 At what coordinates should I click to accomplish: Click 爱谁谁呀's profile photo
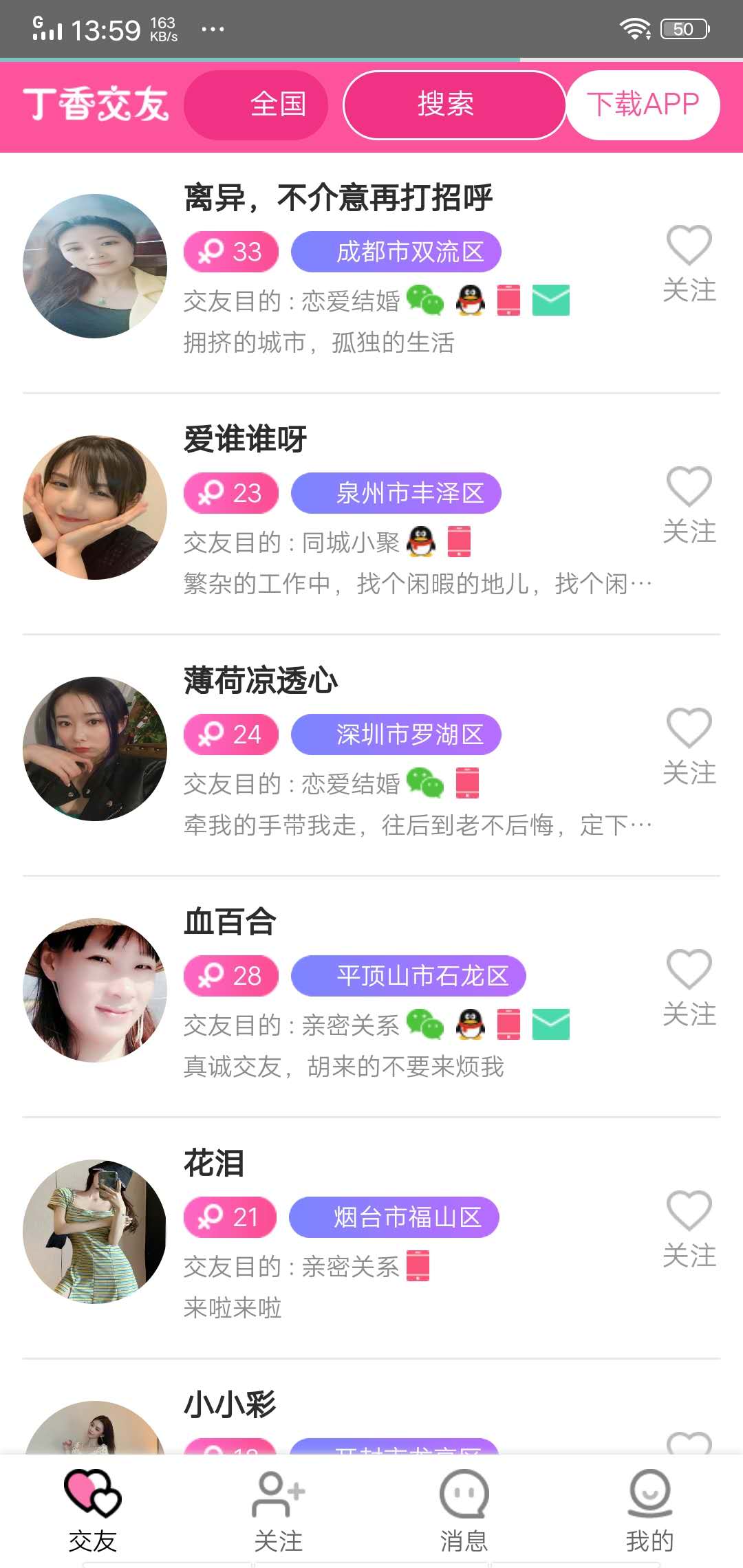pyautogui.click(x=94, y=507)
